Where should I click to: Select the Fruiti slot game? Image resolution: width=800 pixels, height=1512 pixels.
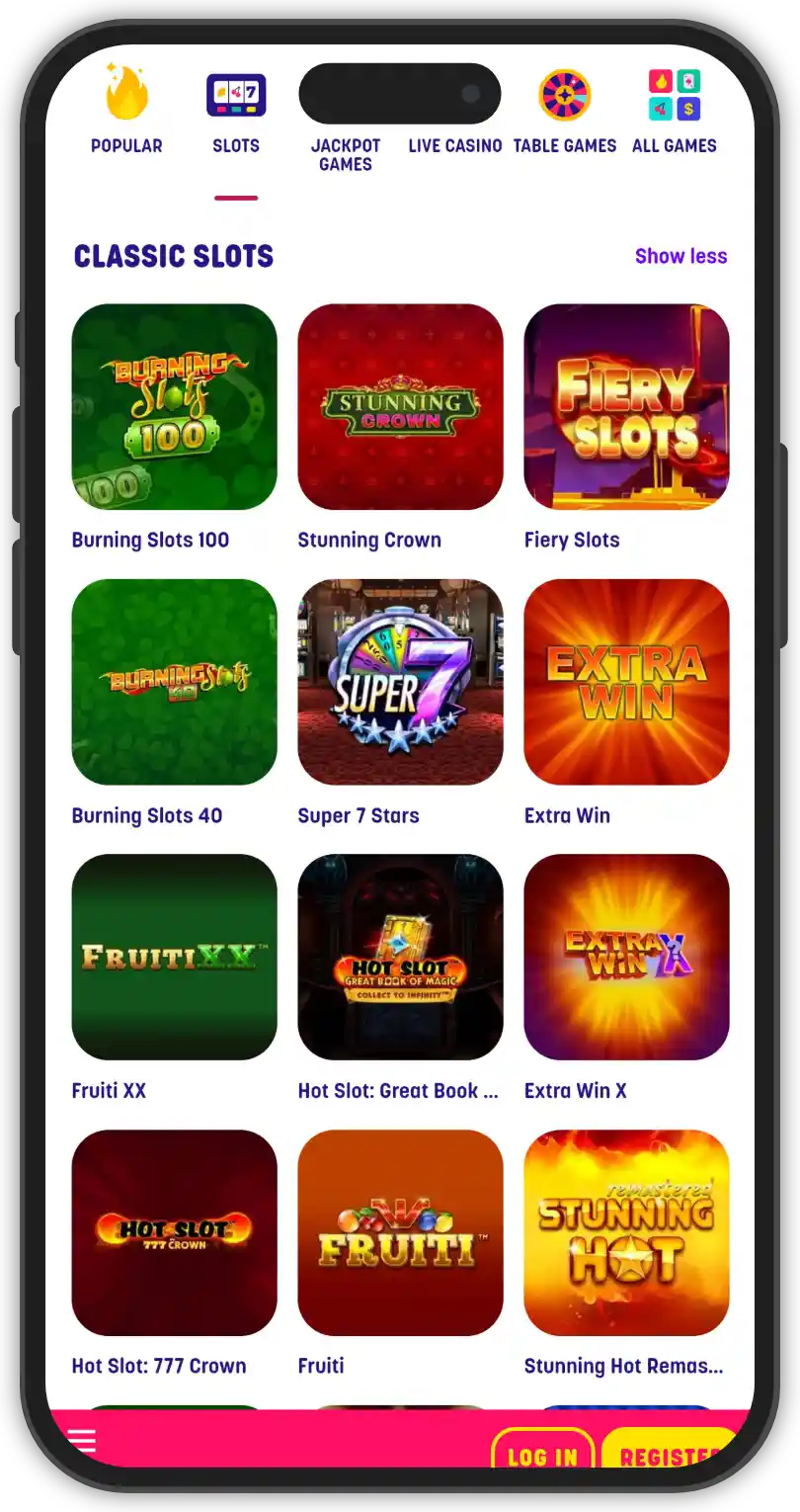tap(400, 1232)
